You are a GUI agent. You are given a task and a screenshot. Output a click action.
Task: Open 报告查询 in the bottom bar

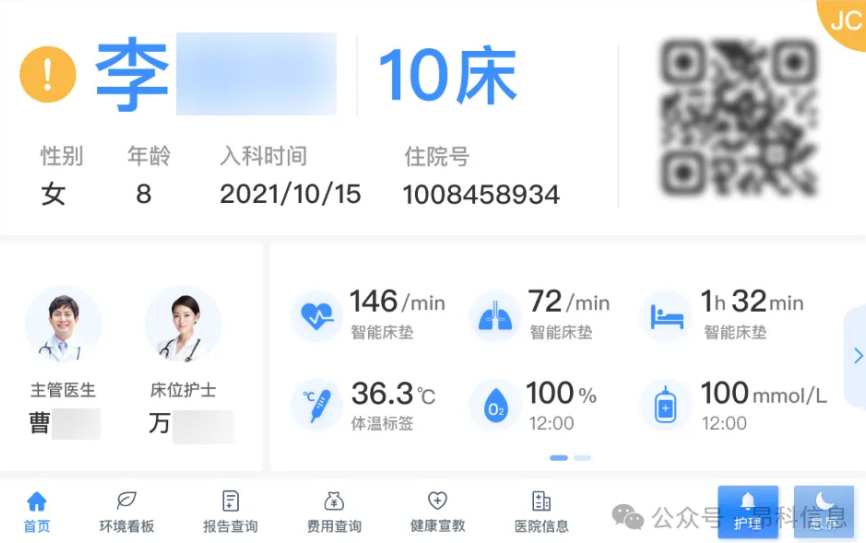click(x=230, y=512)
